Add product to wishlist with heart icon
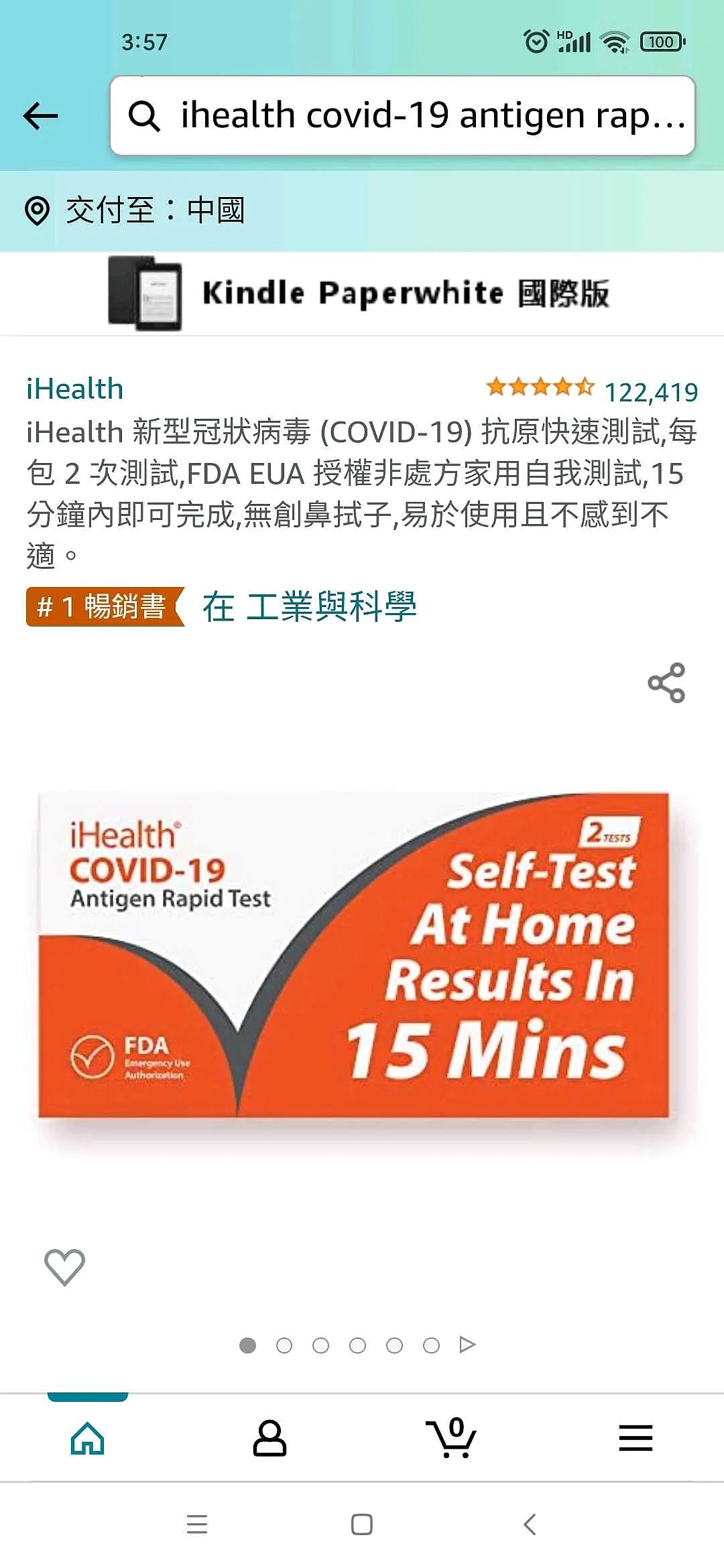 tap(64, 1266)
